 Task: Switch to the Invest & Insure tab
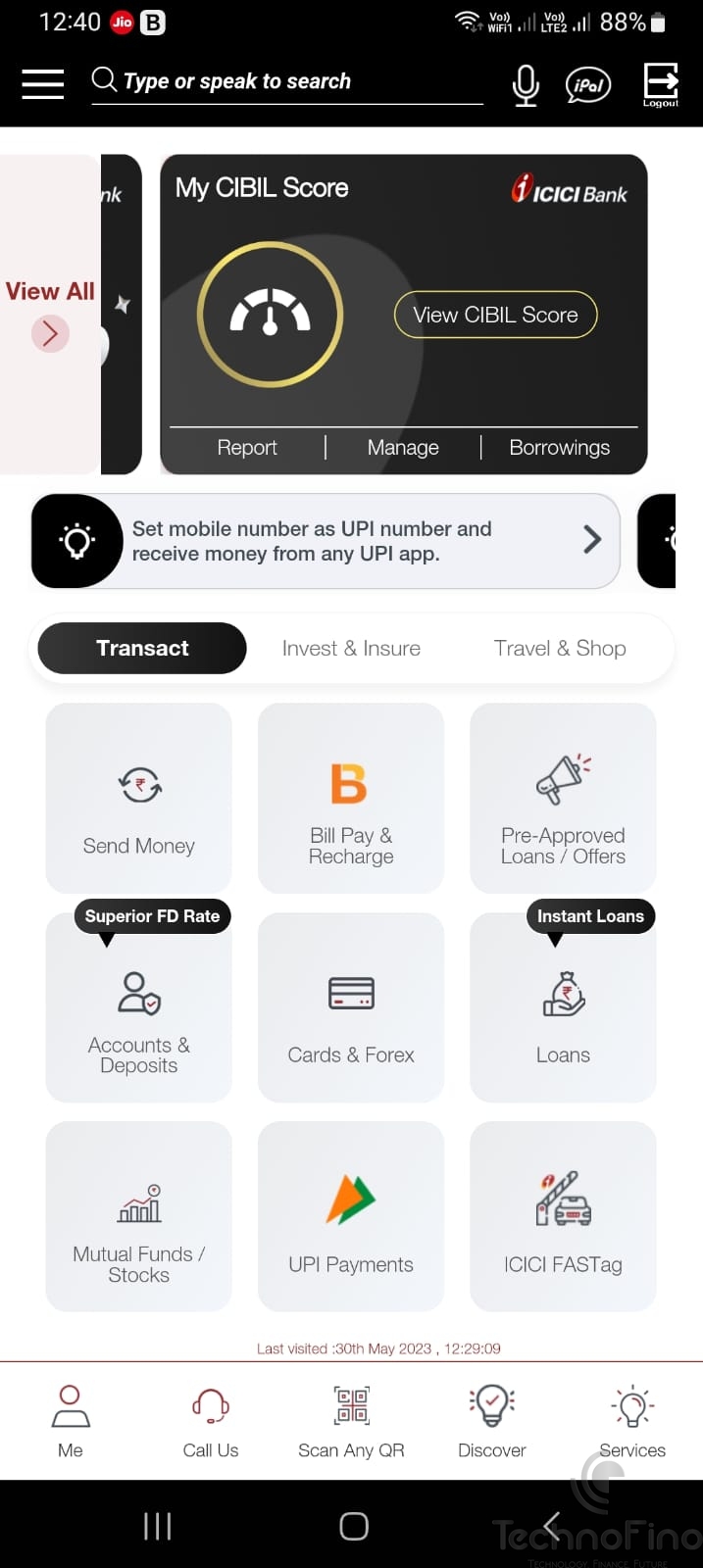click(x=351, y=649)
